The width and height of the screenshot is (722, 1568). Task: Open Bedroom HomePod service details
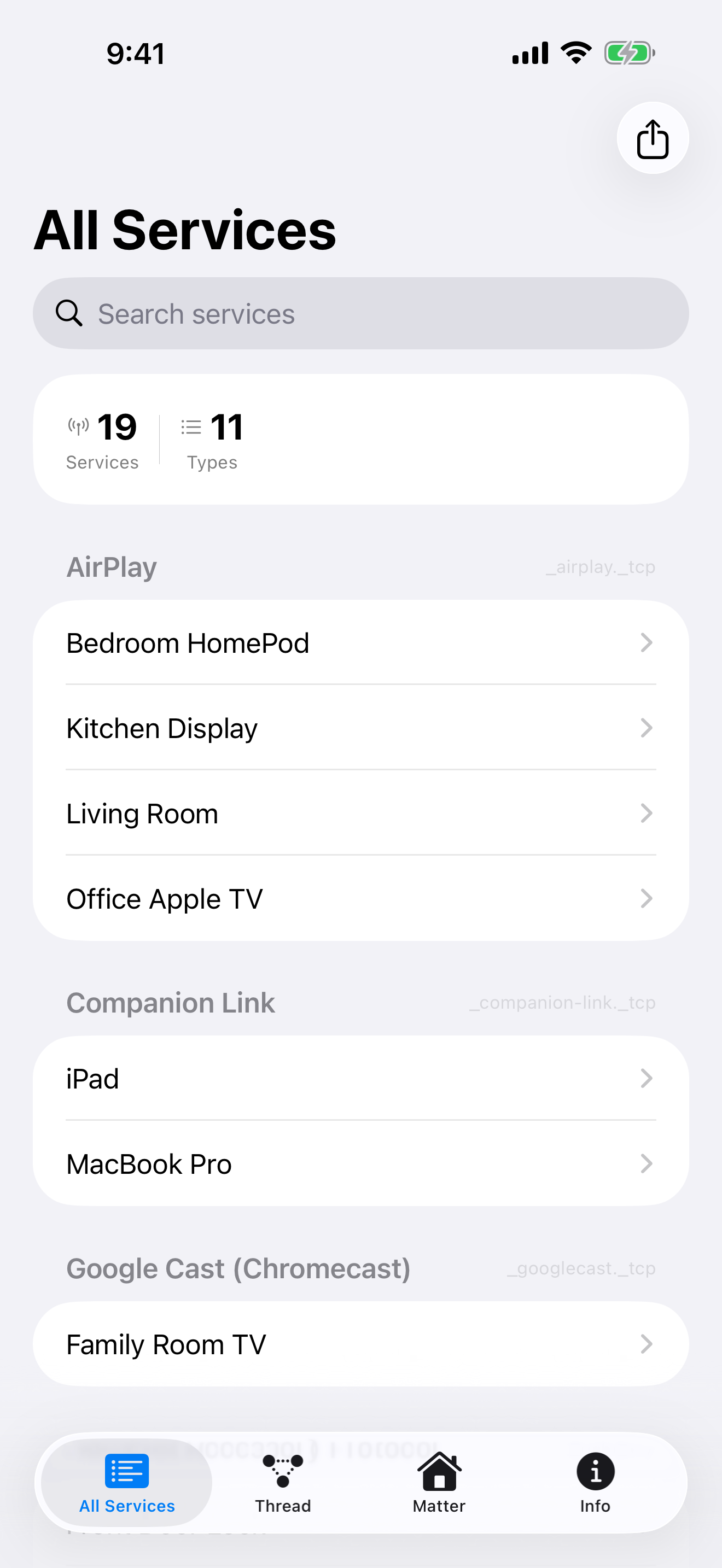360,643
